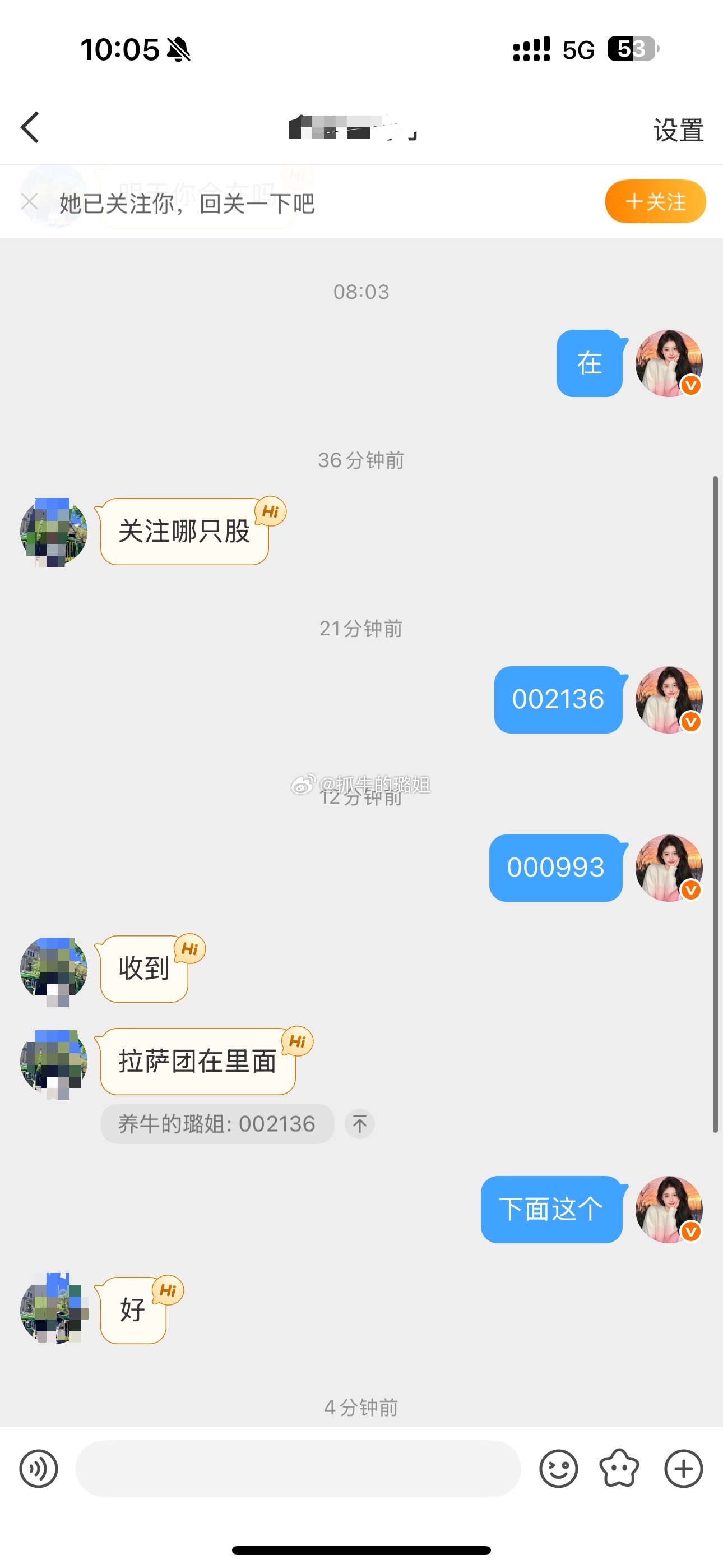
Task: Tap the back arrow to leave chat
Action: click(29, 128)
